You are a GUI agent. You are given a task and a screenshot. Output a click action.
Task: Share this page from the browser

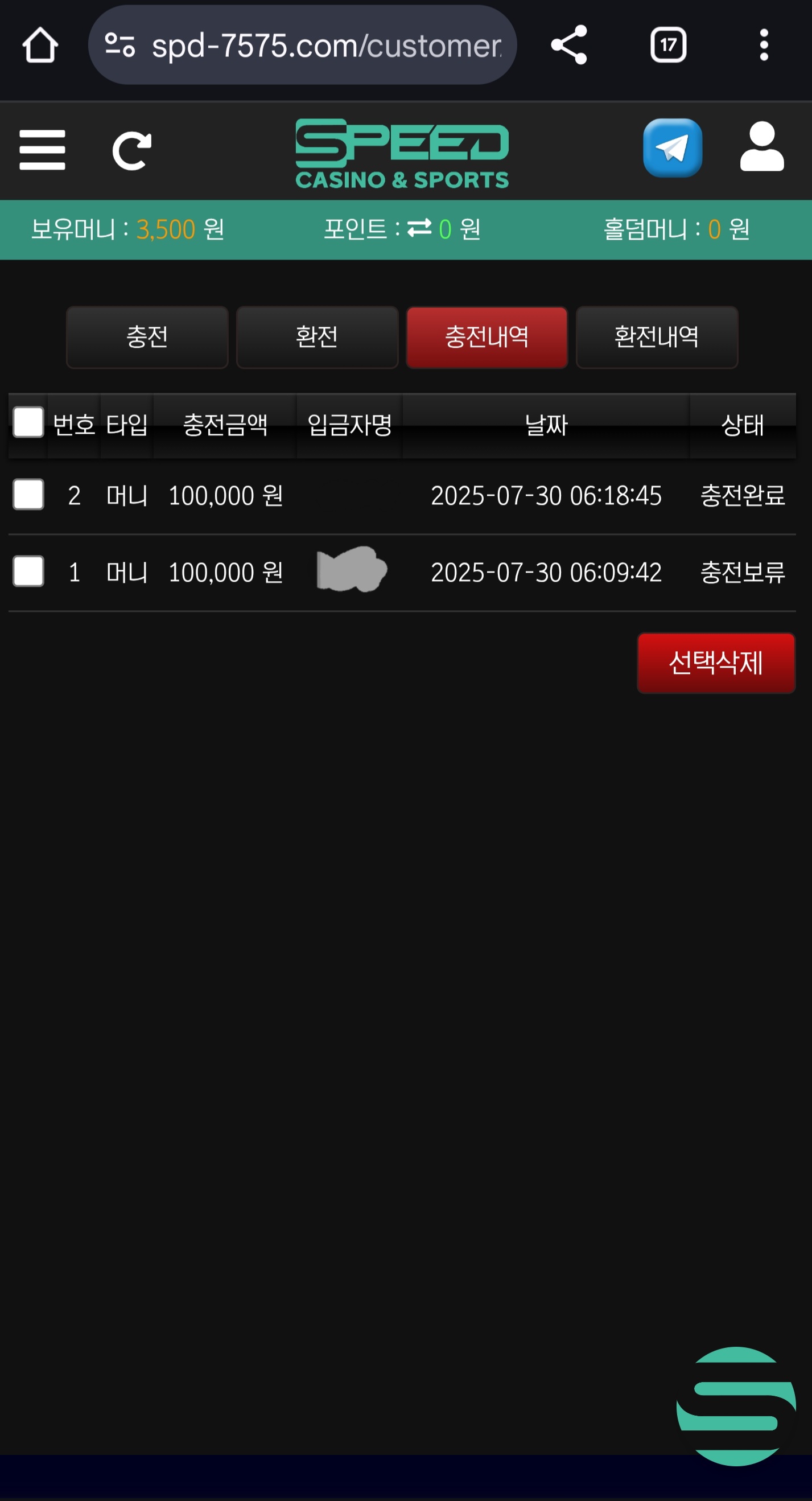tap(569, 45)
